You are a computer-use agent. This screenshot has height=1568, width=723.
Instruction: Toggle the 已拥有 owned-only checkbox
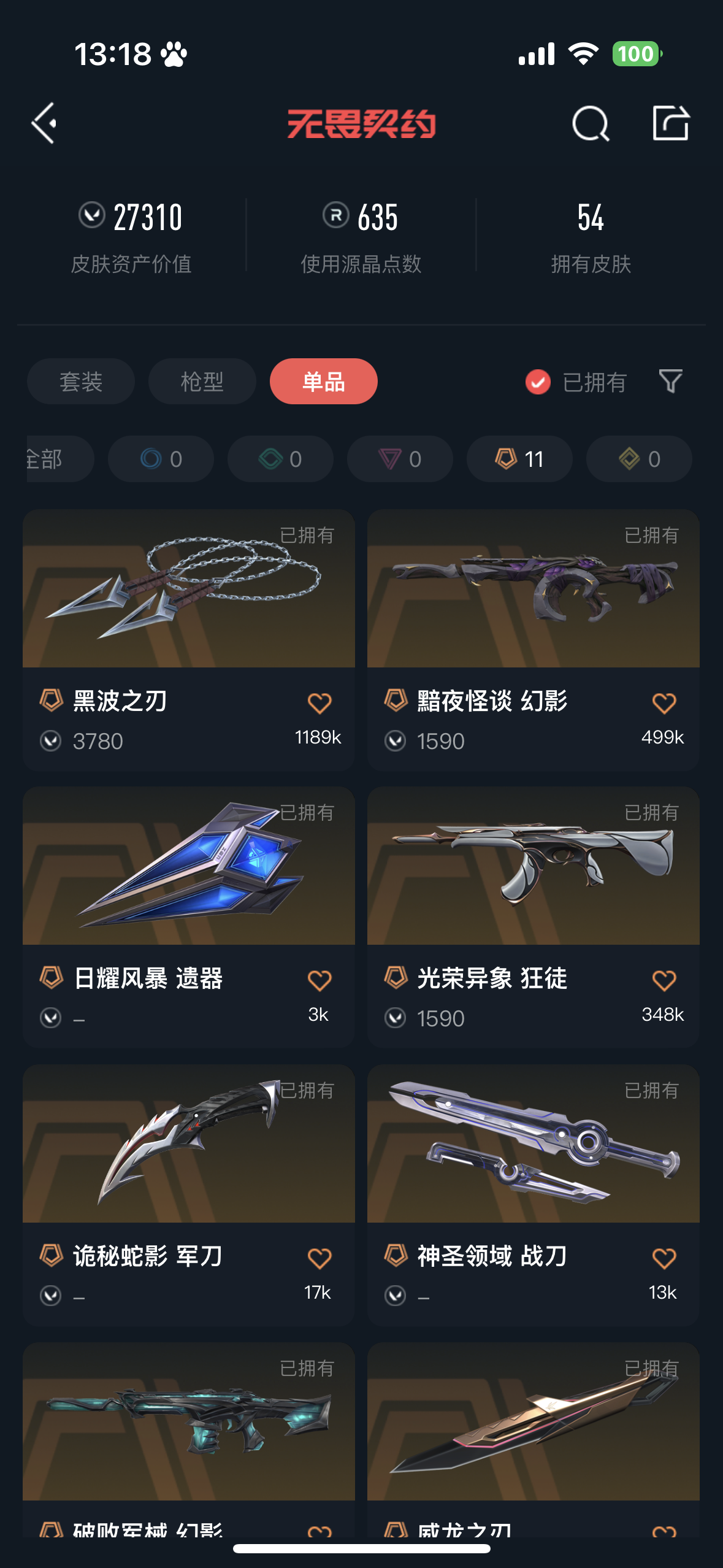tap(538, 382)
